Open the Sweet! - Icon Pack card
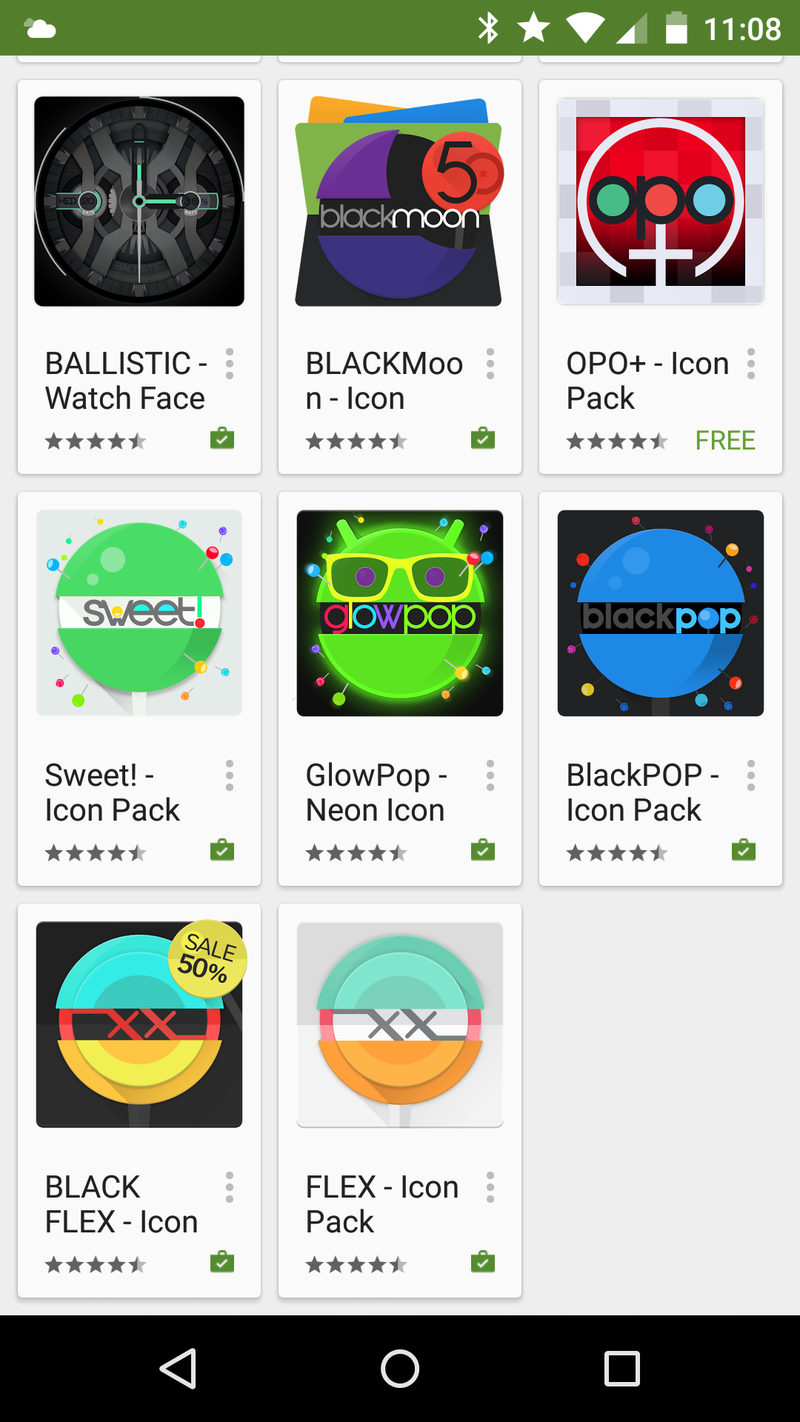 [x=139, y=613]
